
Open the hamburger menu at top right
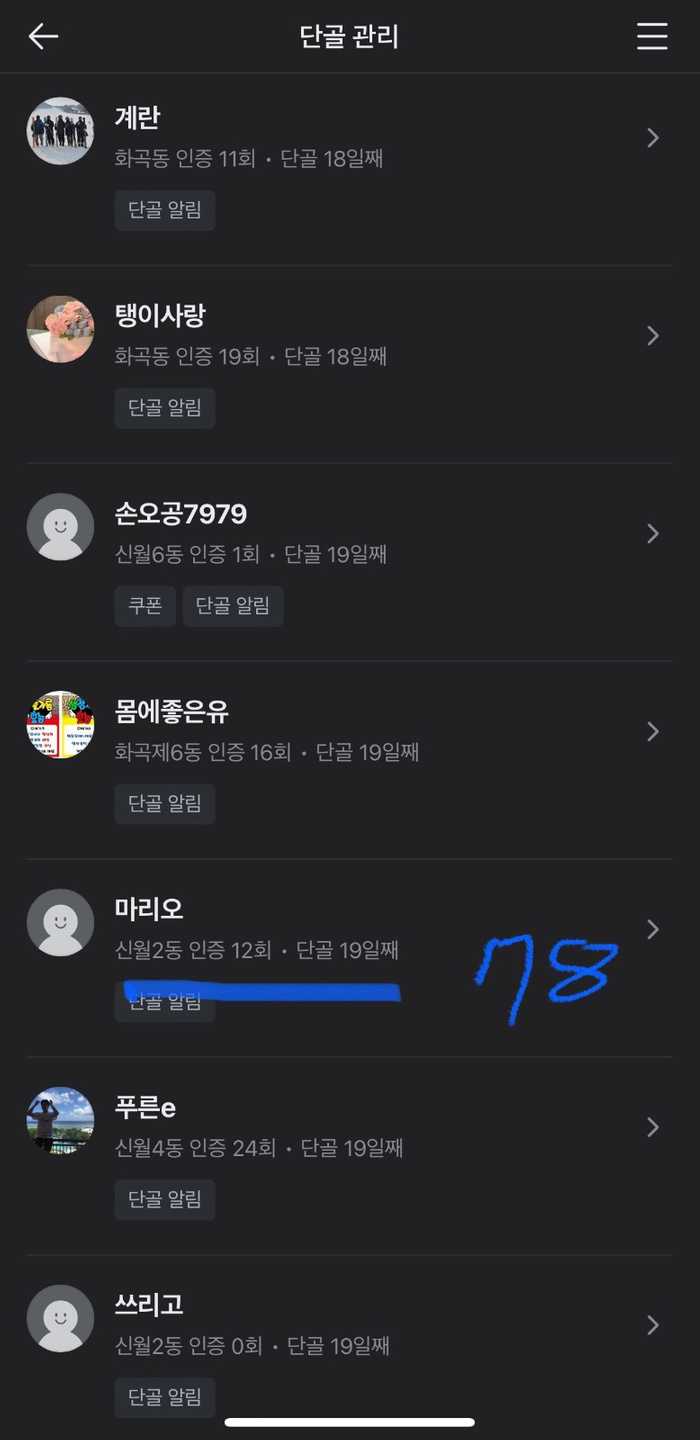(652, 36)
